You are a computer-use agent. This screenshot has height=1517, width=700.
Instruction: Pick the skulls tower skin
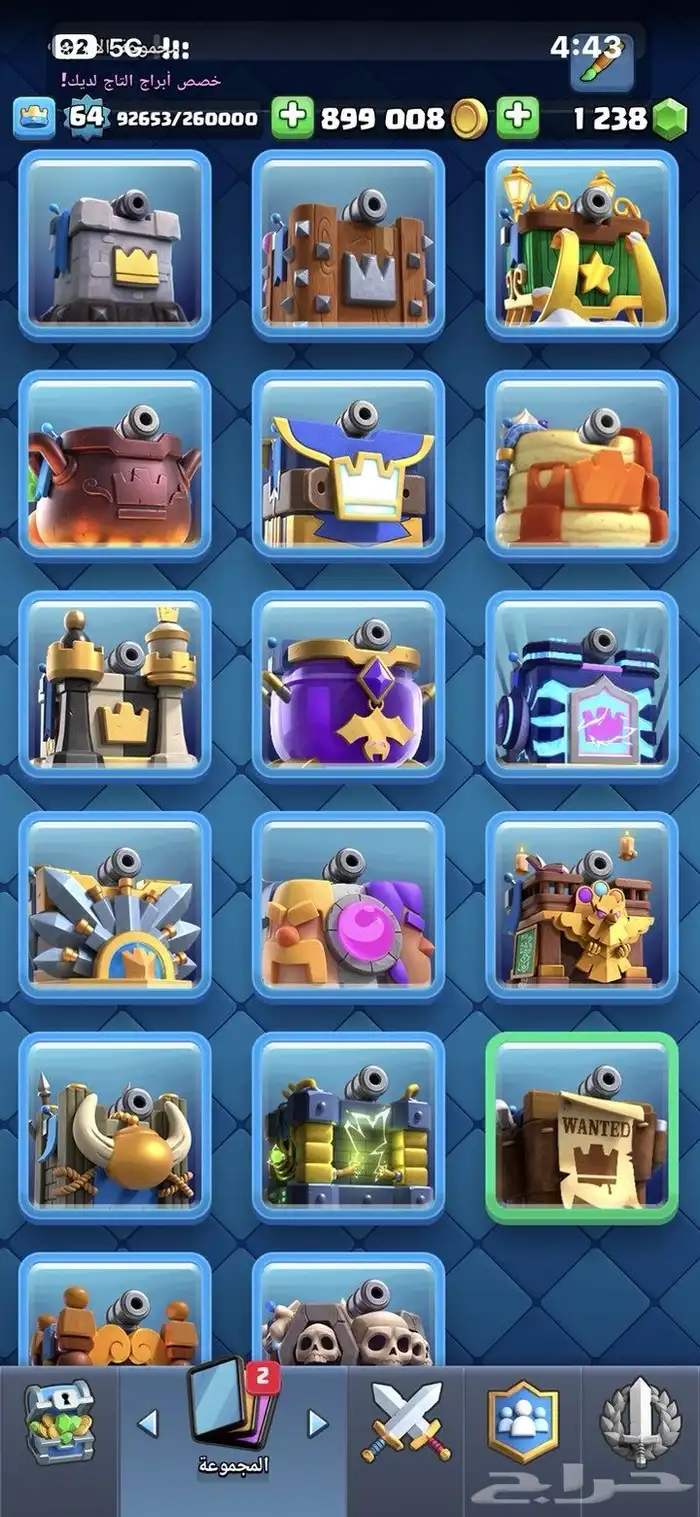pyautogui.click(x=348, y=1310)
